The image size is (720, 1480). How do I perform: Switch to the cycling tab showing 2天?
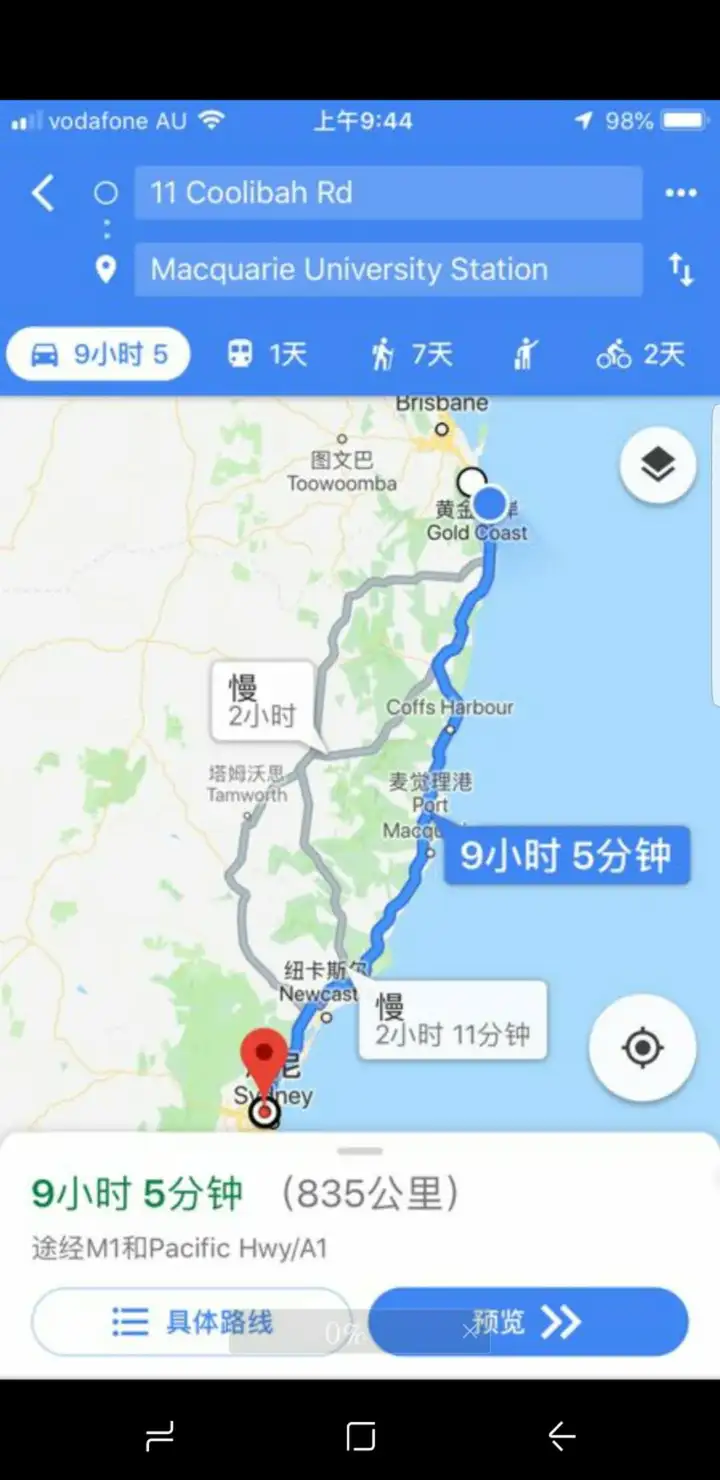(640, 354)
